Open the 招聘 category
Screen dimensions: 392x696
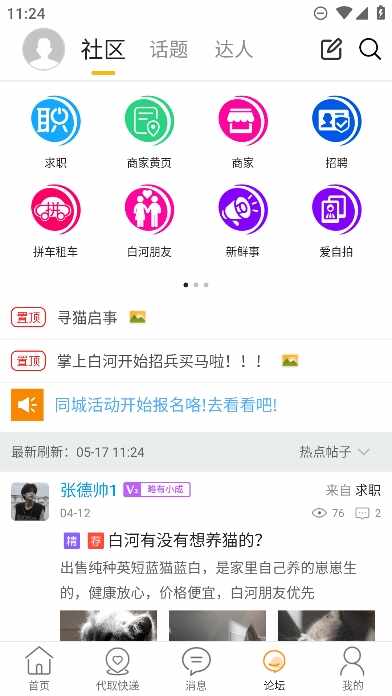337,133
